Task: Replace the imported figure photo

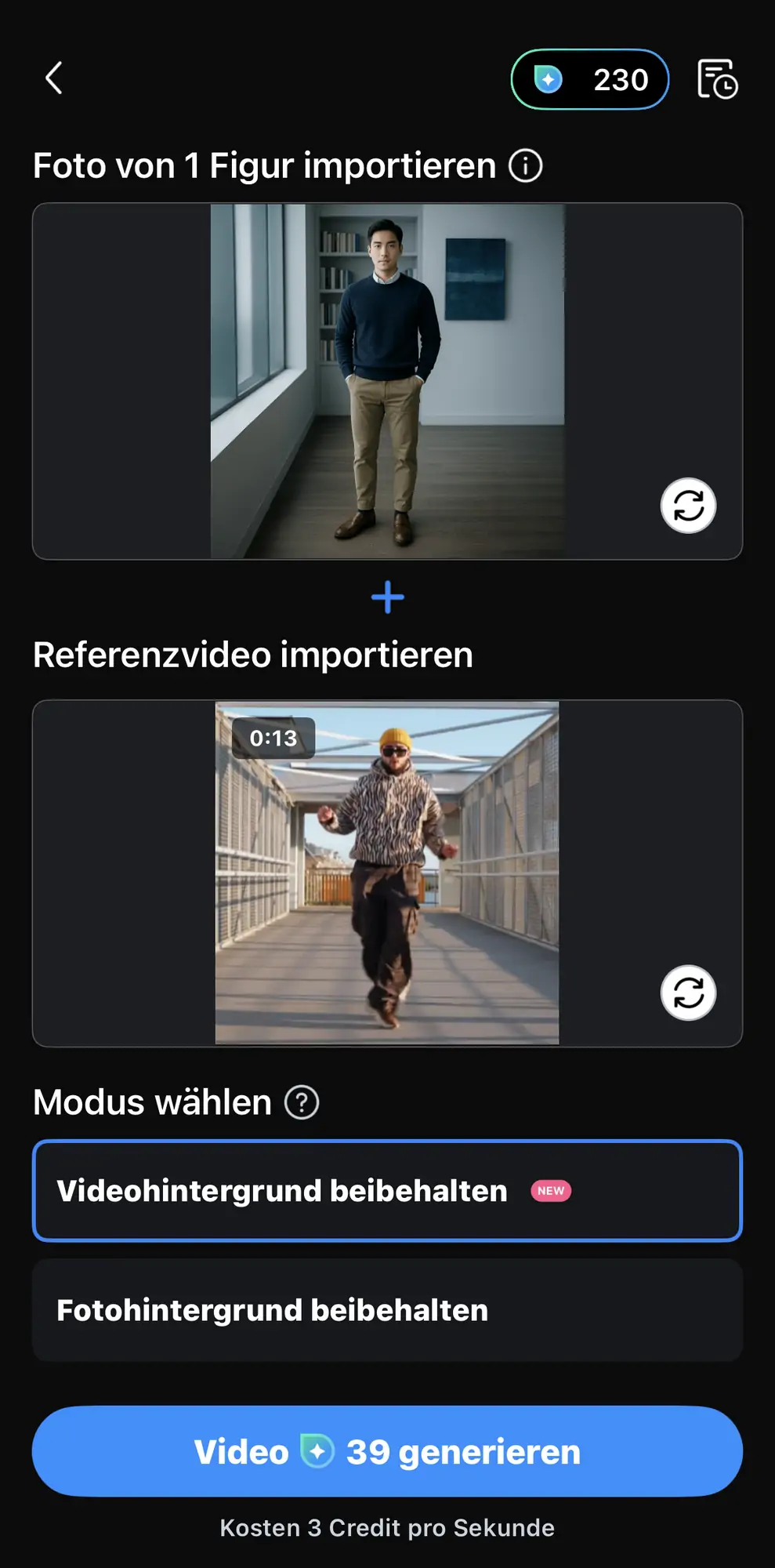Action: [688, 506]
